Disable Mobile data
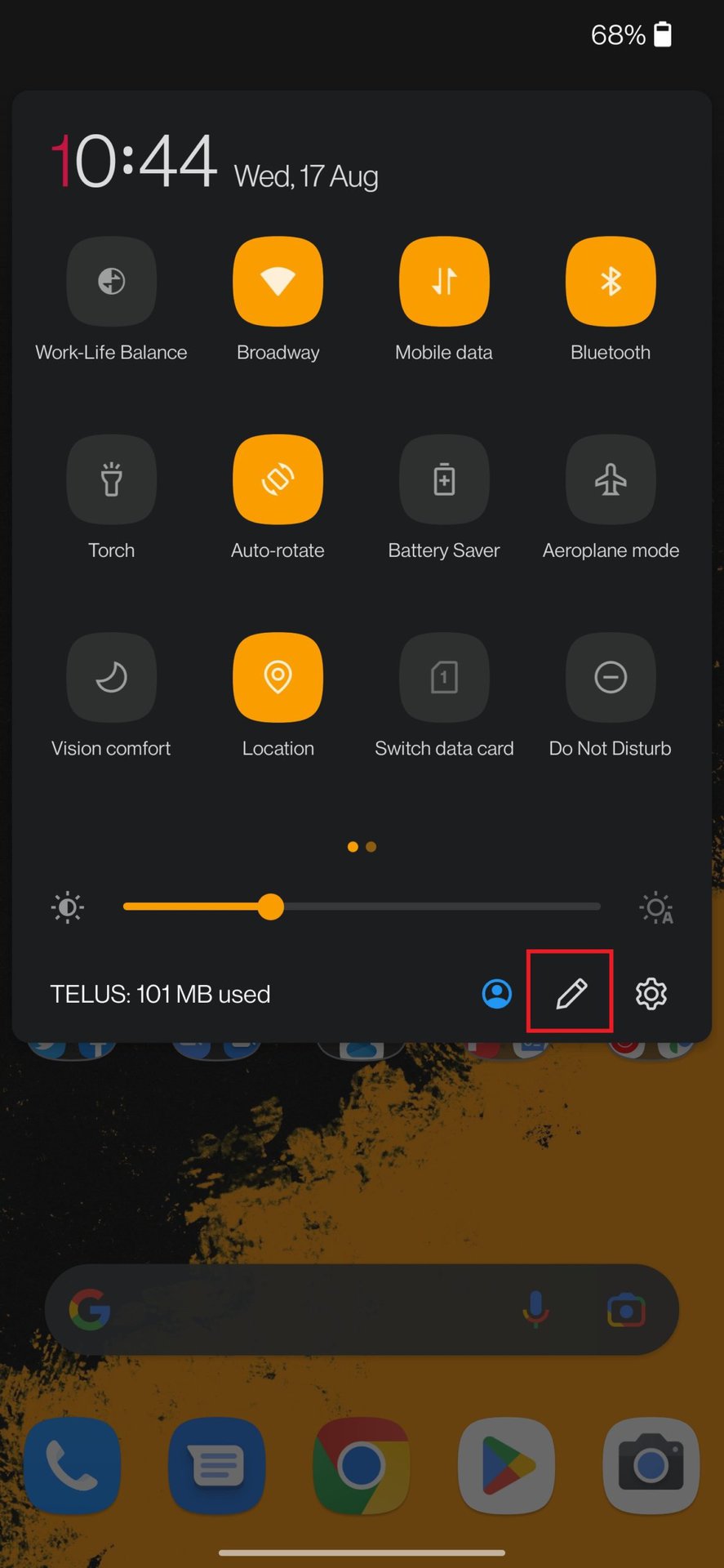724x1568 pixels. click(x=444, y=282)
